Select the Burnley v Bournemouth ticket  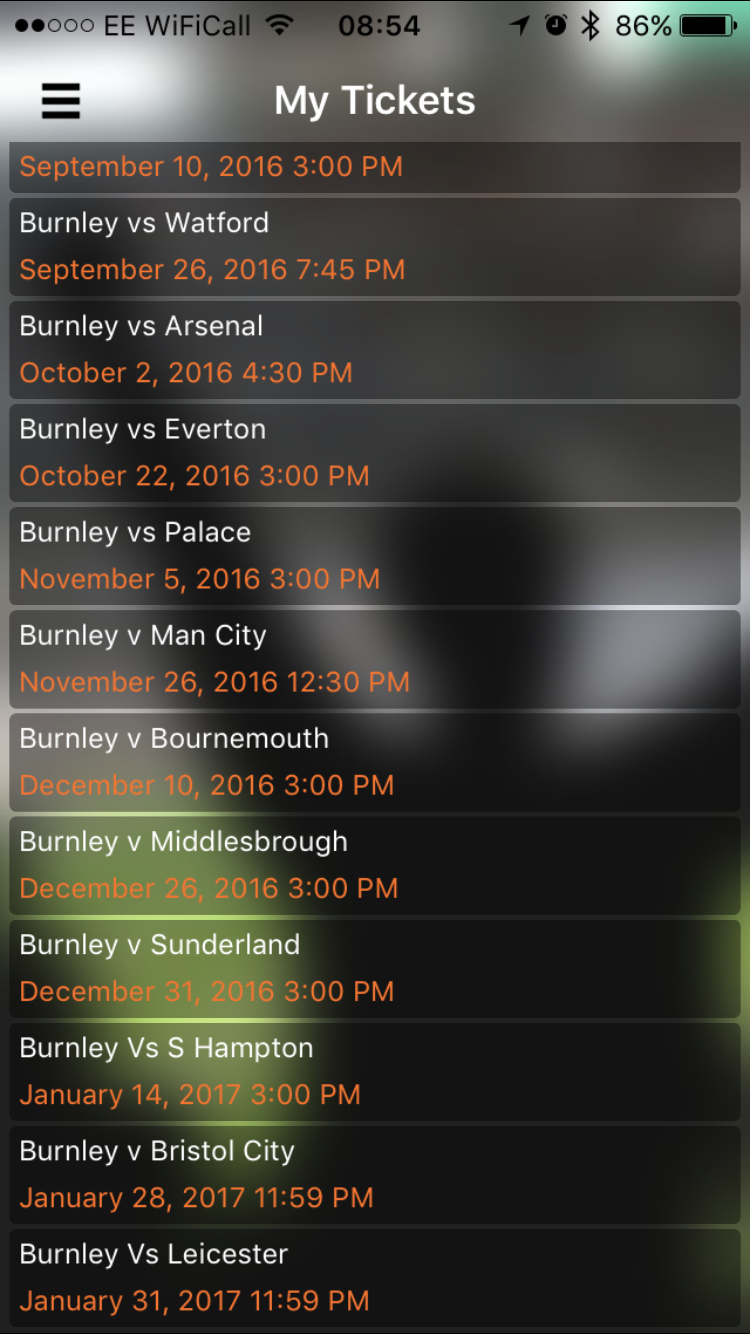tap(375, 761)
